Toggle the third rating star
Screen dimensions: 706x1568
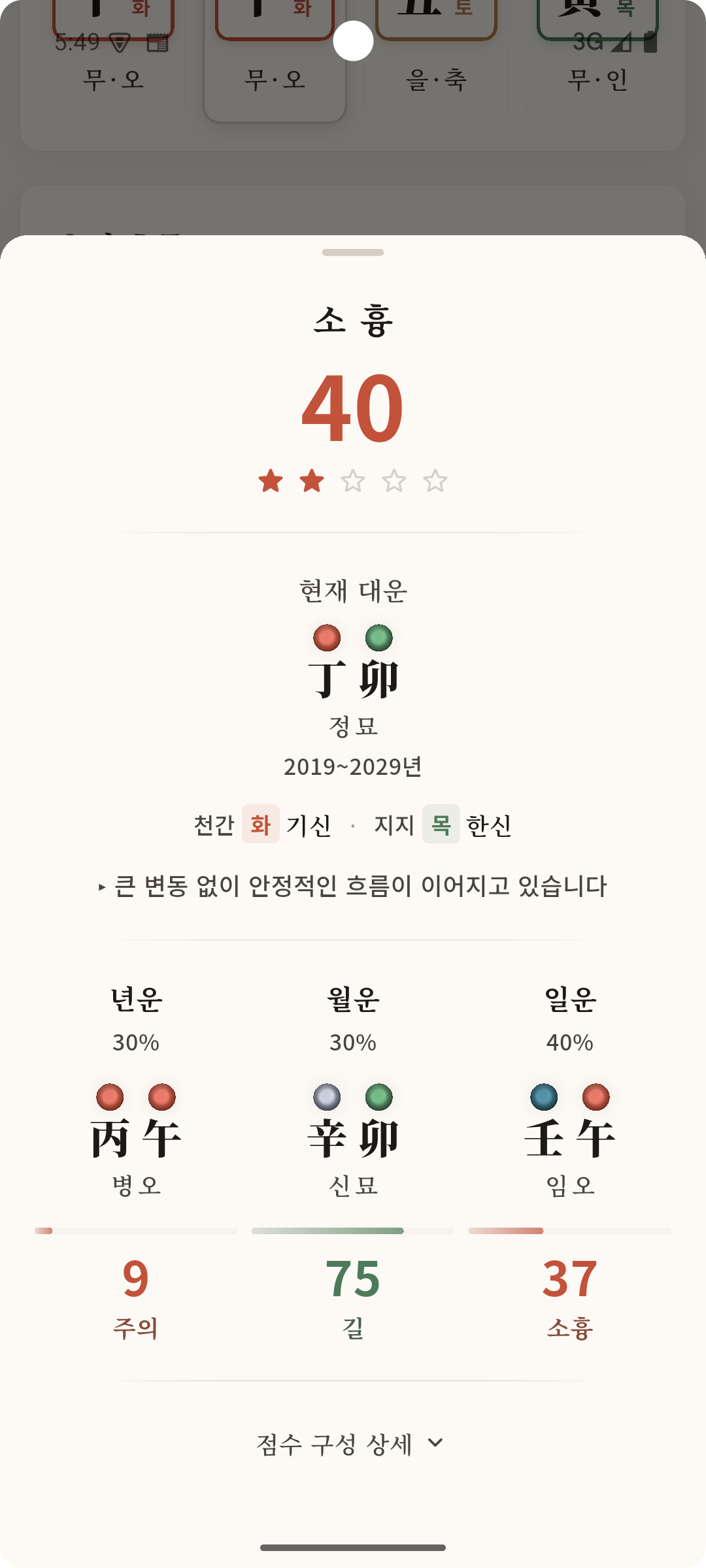click(353, 480)
